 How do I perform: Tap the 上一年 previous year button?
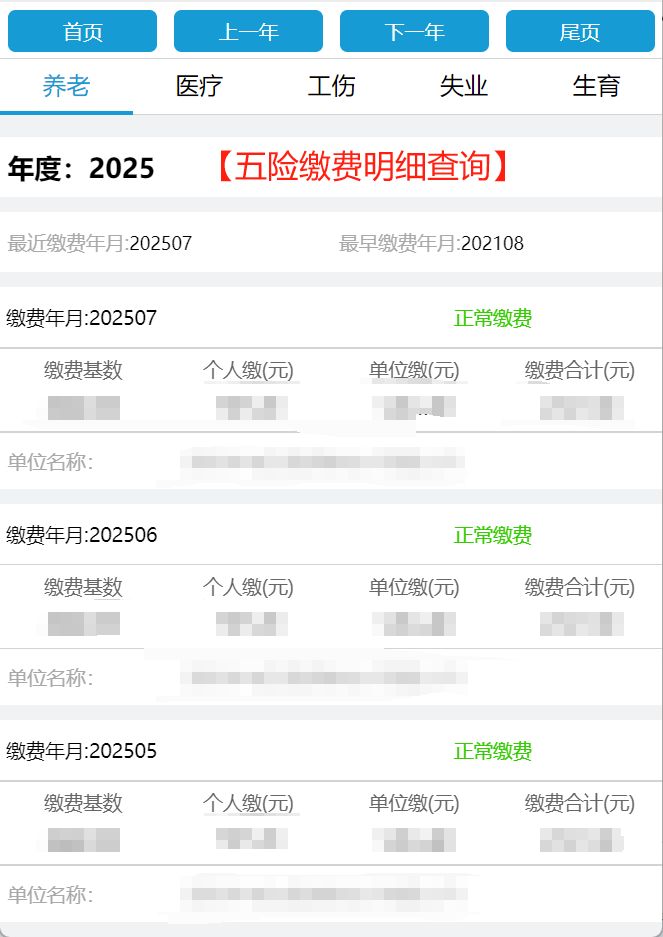(248, 31)
